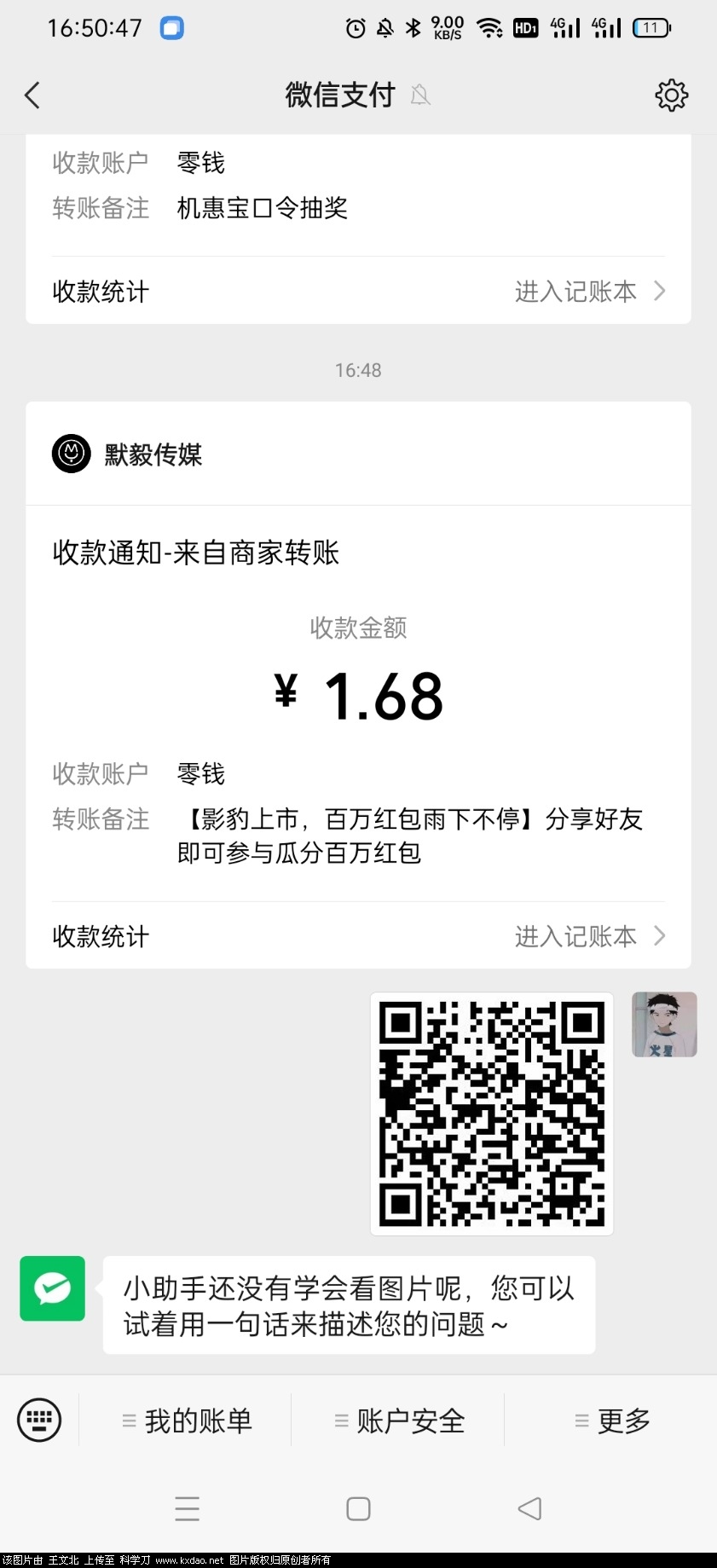Open the settings gear for 微信支付
Screen dimensions: 717x1568
tap(671, 95)
